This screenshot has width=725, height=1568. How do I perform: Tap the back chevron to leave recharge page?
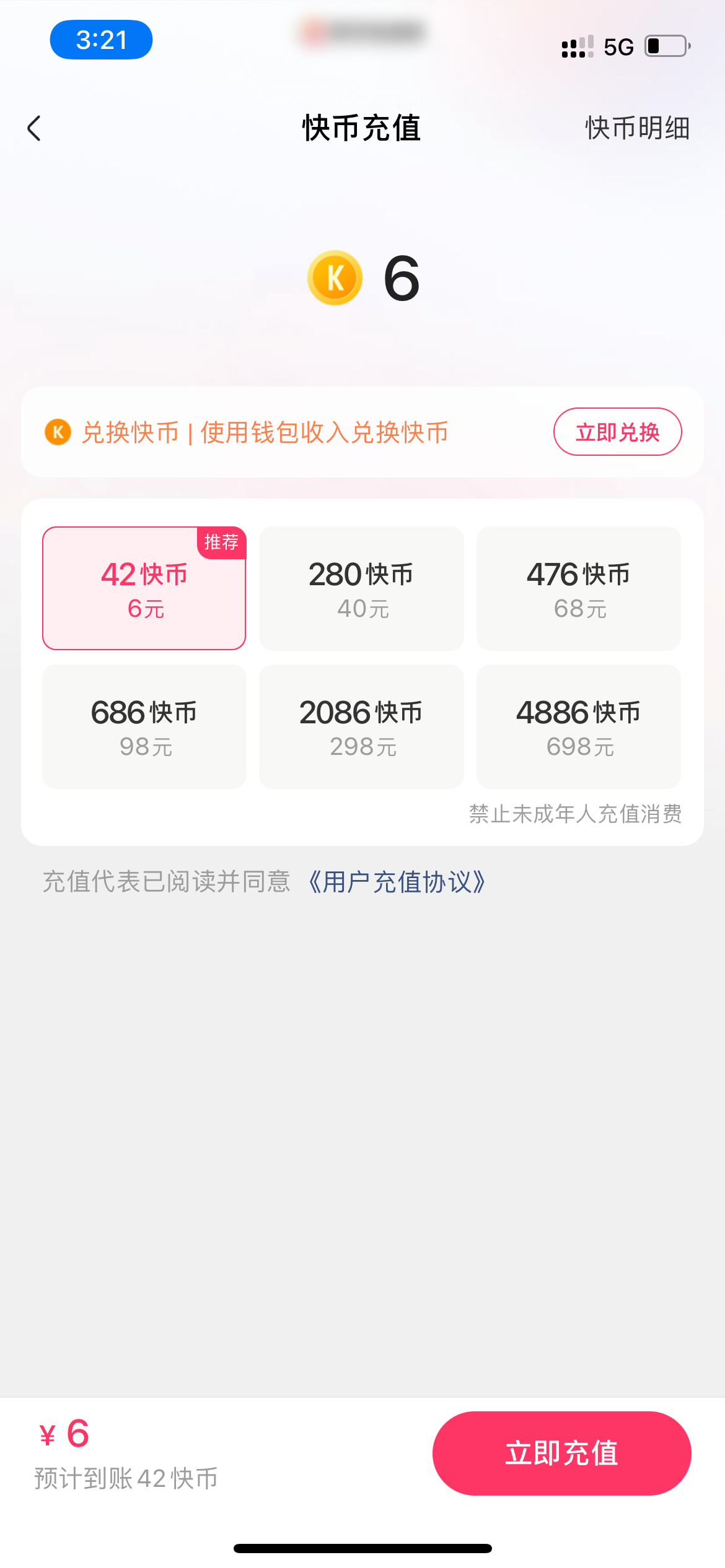click(34, 128)
